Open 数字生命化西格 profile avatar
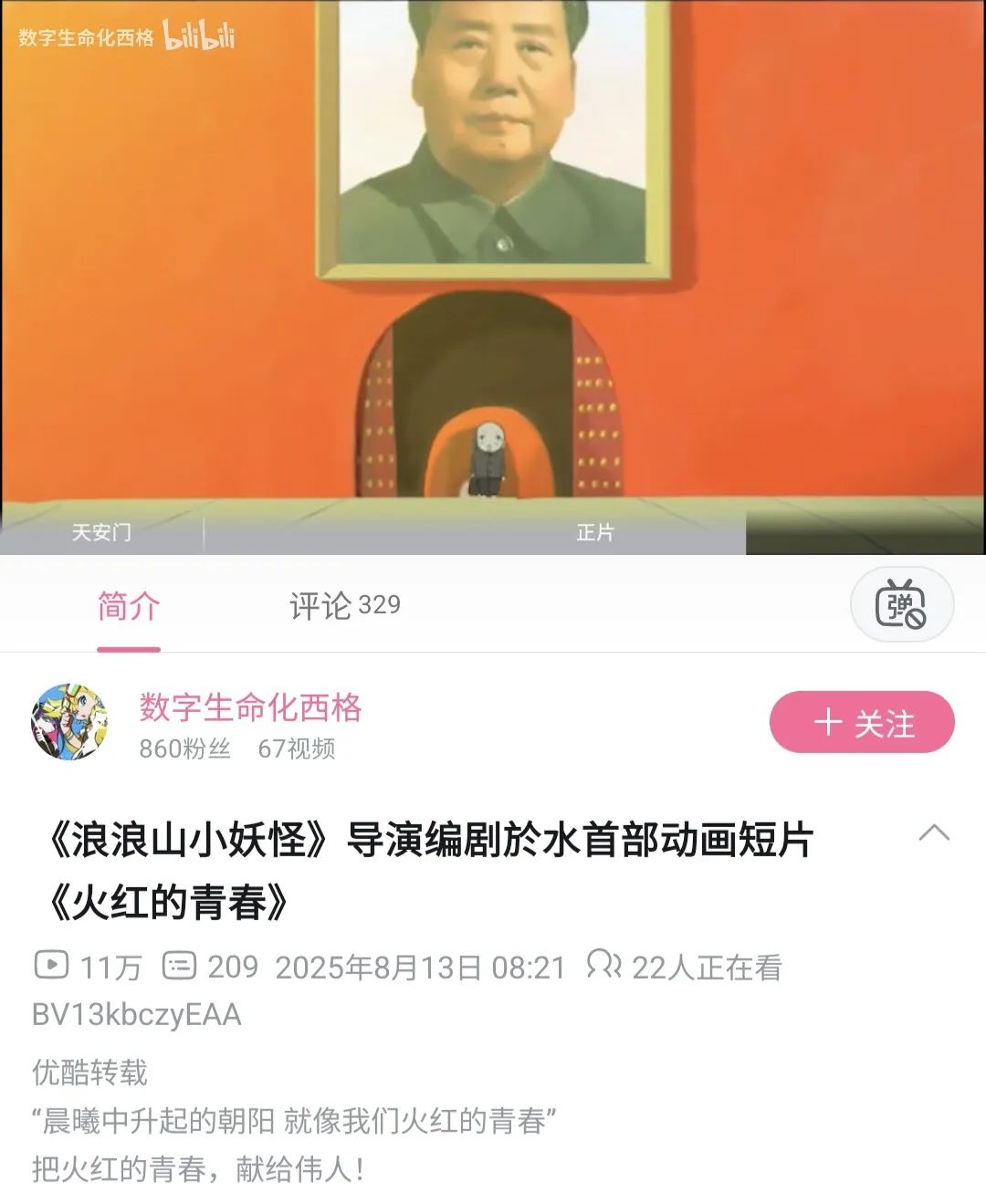This screenshot has width=986, height=1204. point(70,722)
